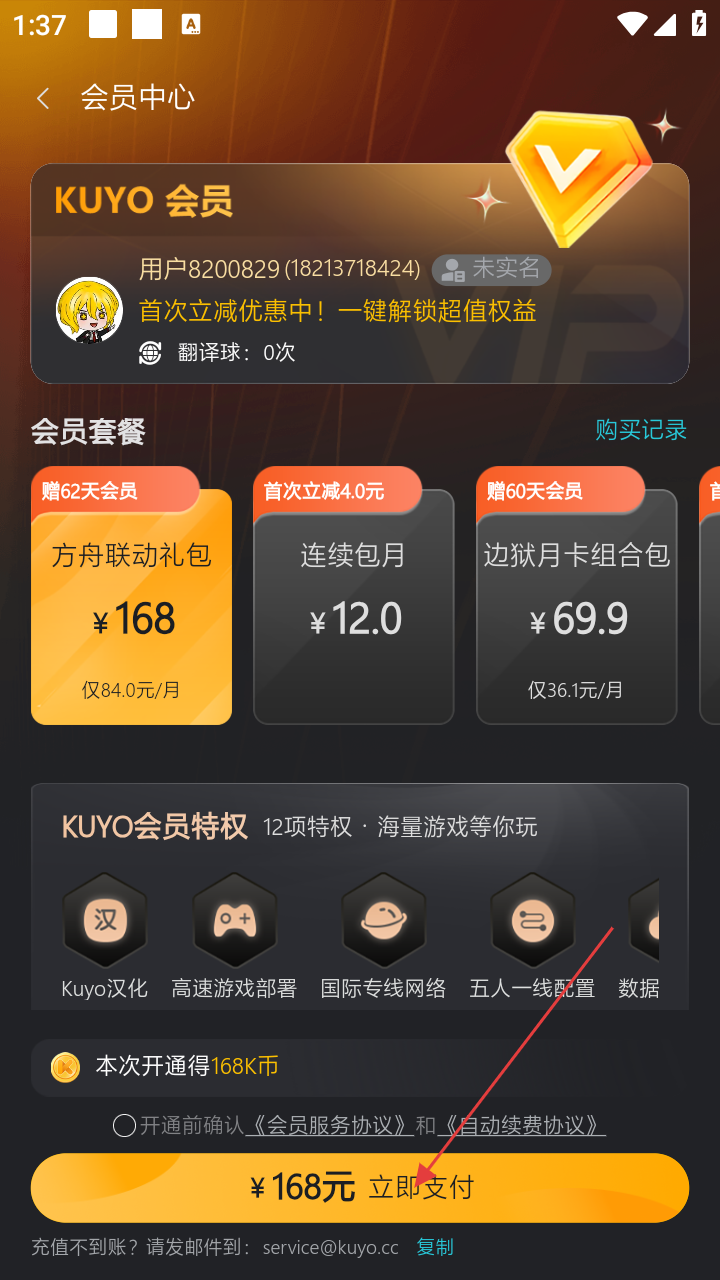The width and height of the screenshot is (720, 1280).
Task: Read the 《自动续费协议》 agreement
Action: coord(522,1126)
